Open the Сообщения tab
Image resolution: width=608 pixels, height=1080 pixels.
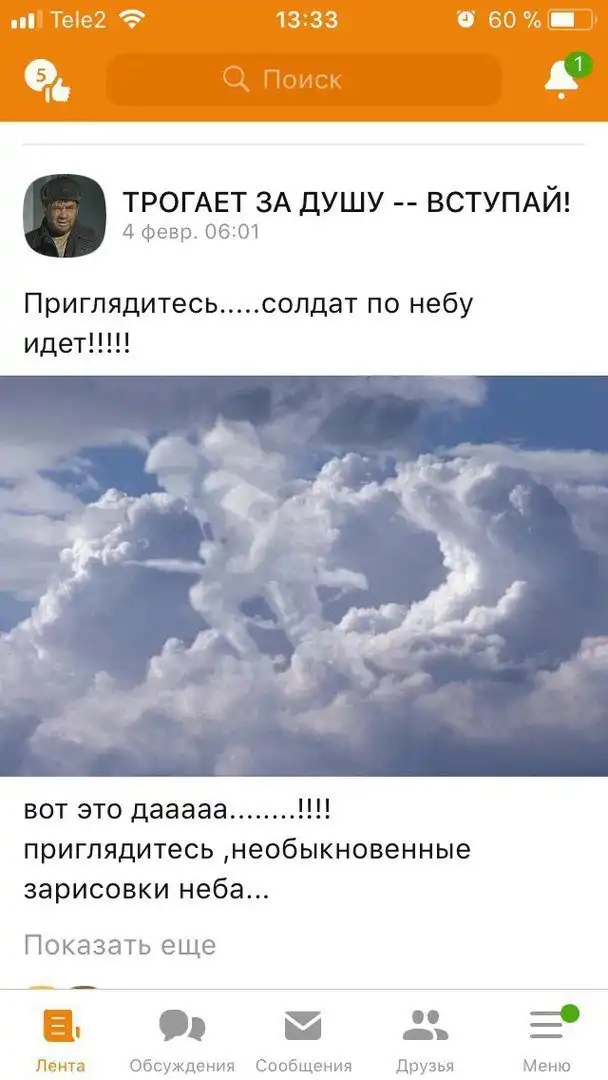coord(303,1039)
